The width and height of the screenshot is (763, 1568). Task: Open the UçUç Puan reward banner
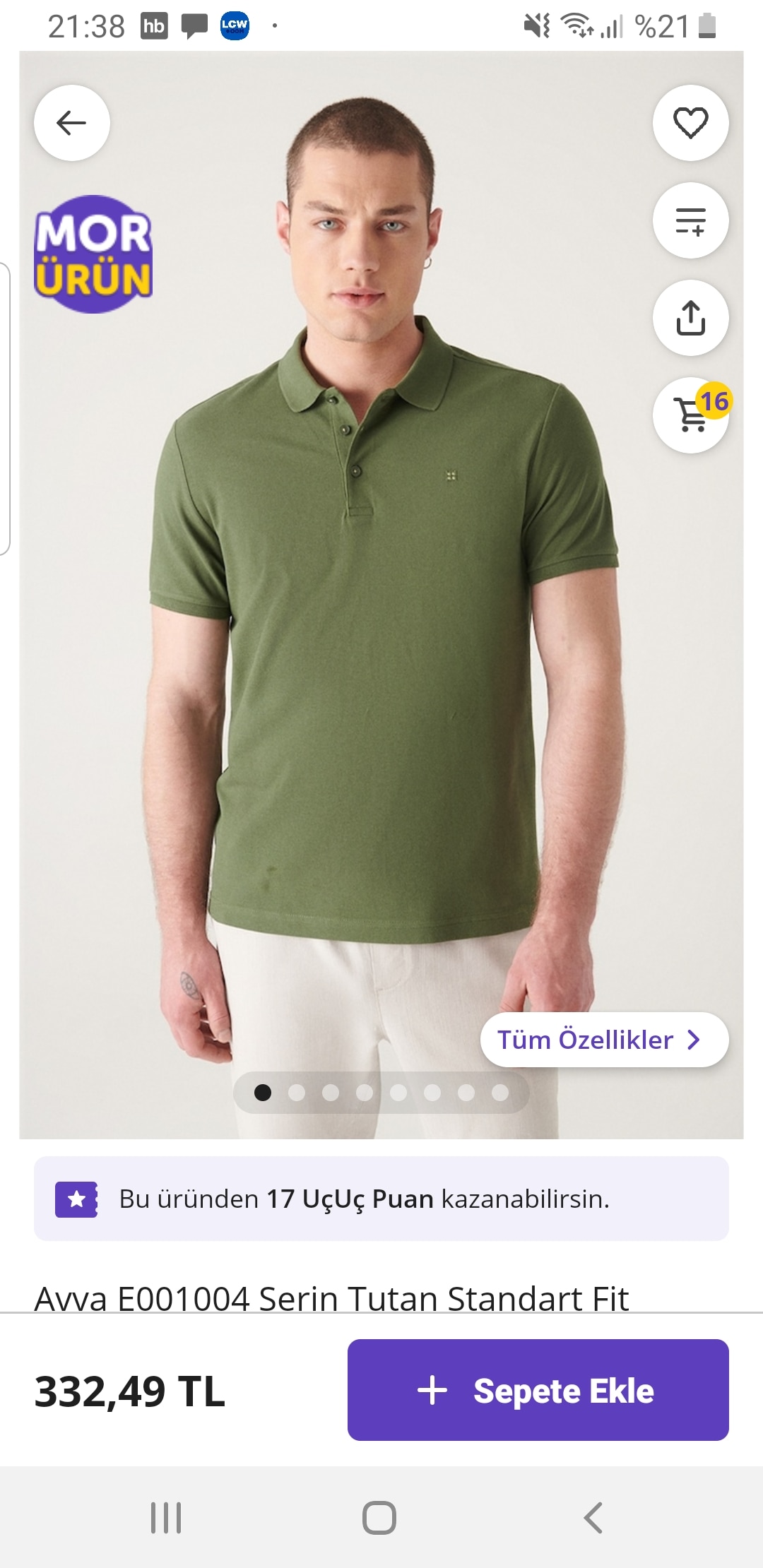pyautogui.click(x=381, y=1199)
